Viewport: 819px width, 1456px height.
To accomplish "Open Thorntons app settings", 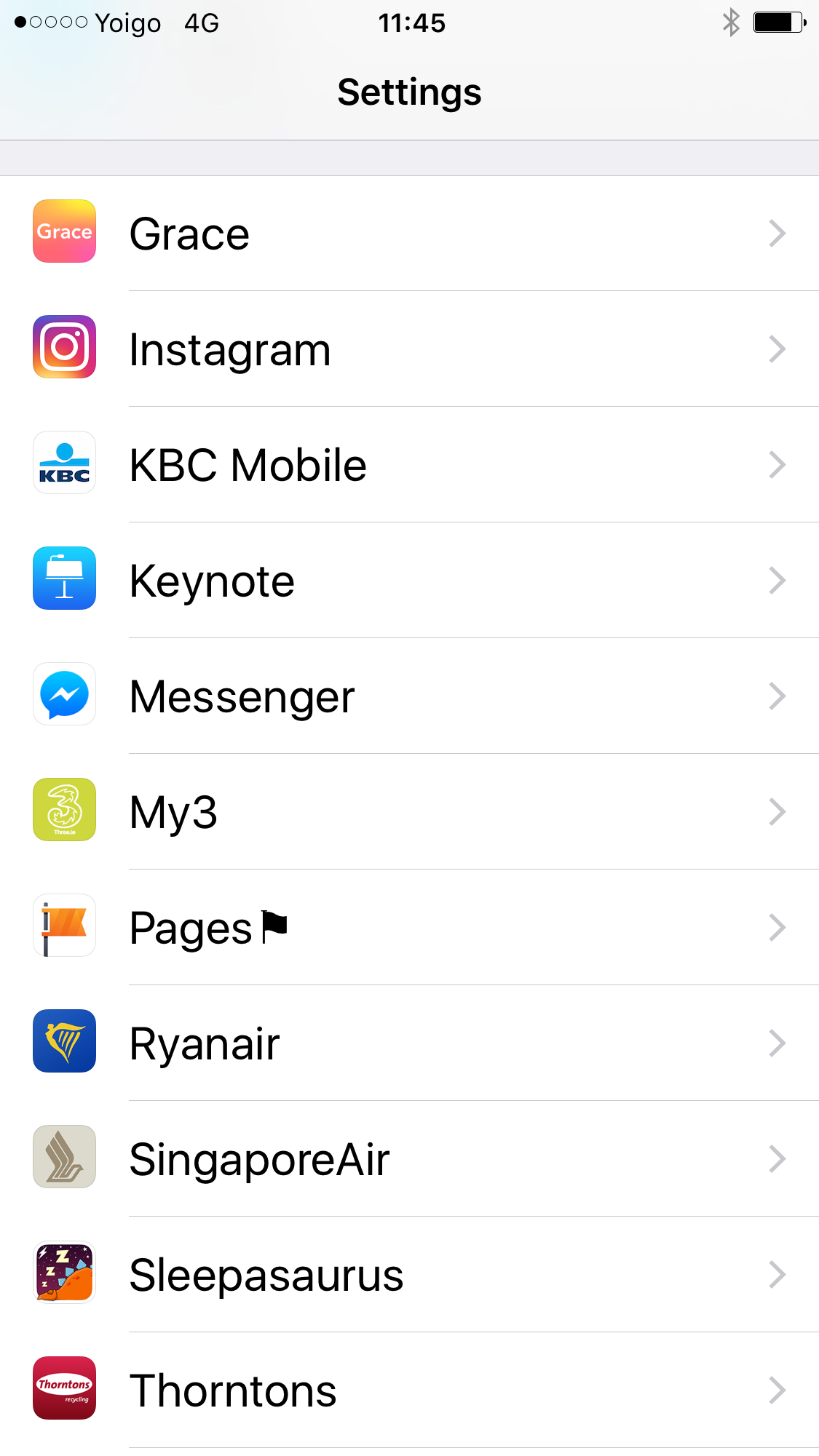I will 409,1391.
